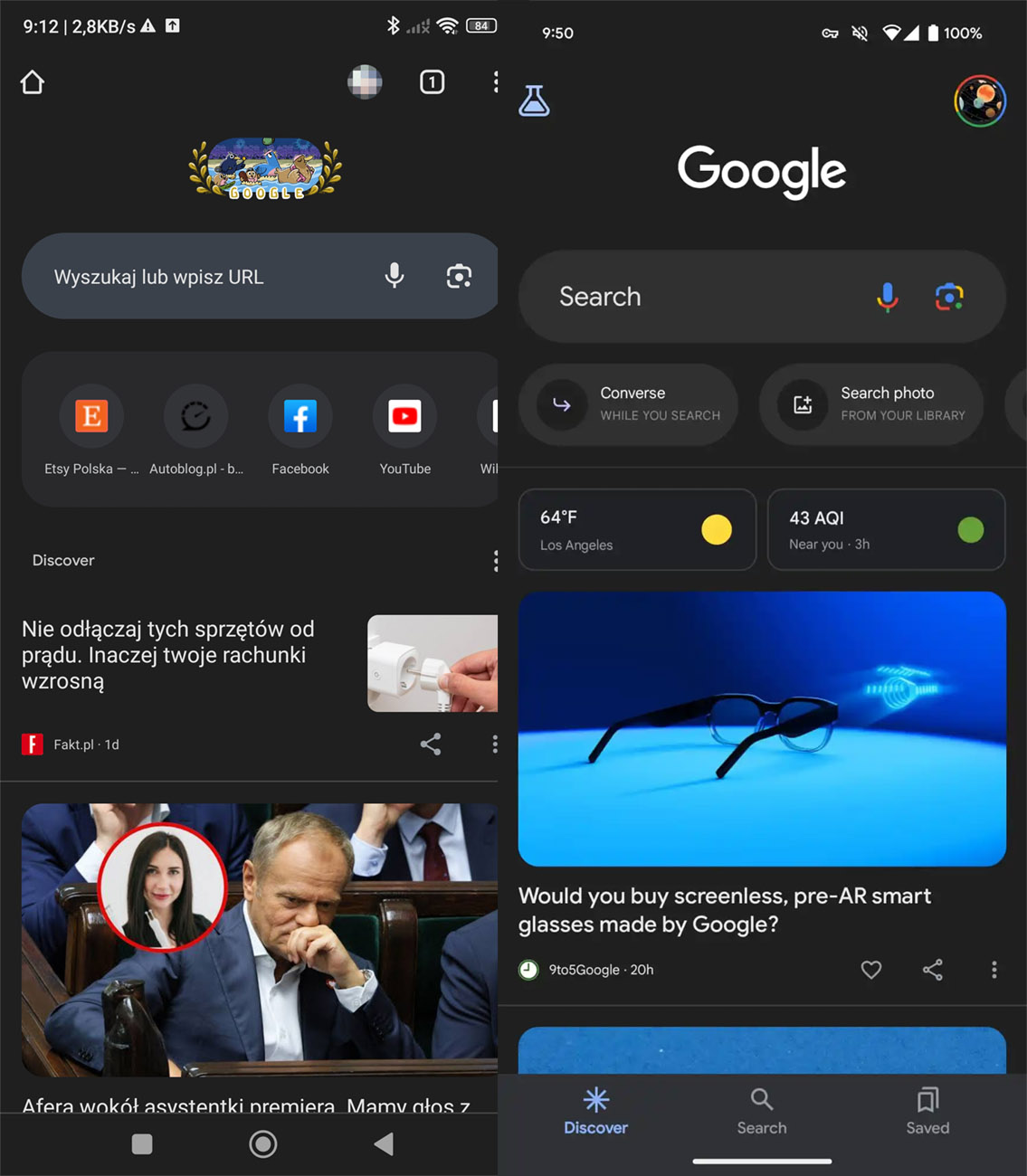Open the Etsy Polska shortcut
Image resolution: width=1027 pixels, height=1176 pixels.
[x=90, y=417]
